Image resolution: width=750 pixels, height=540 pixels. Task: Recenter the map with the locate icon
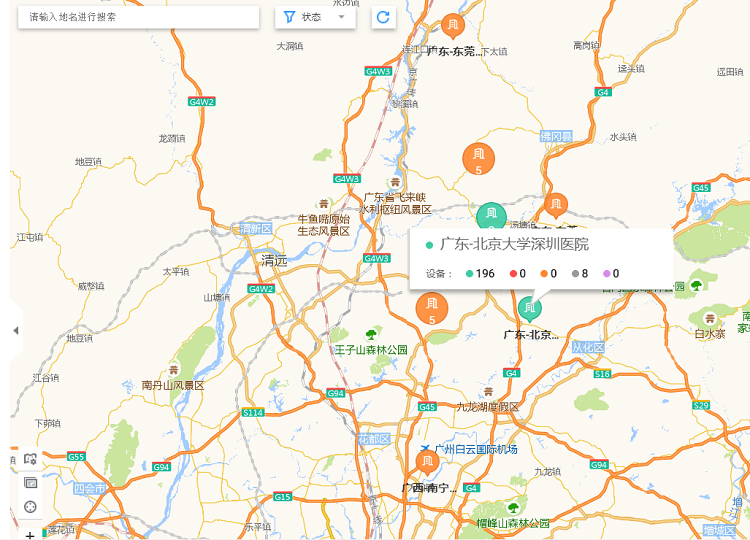pyautogui.click(x=30, y=507)
